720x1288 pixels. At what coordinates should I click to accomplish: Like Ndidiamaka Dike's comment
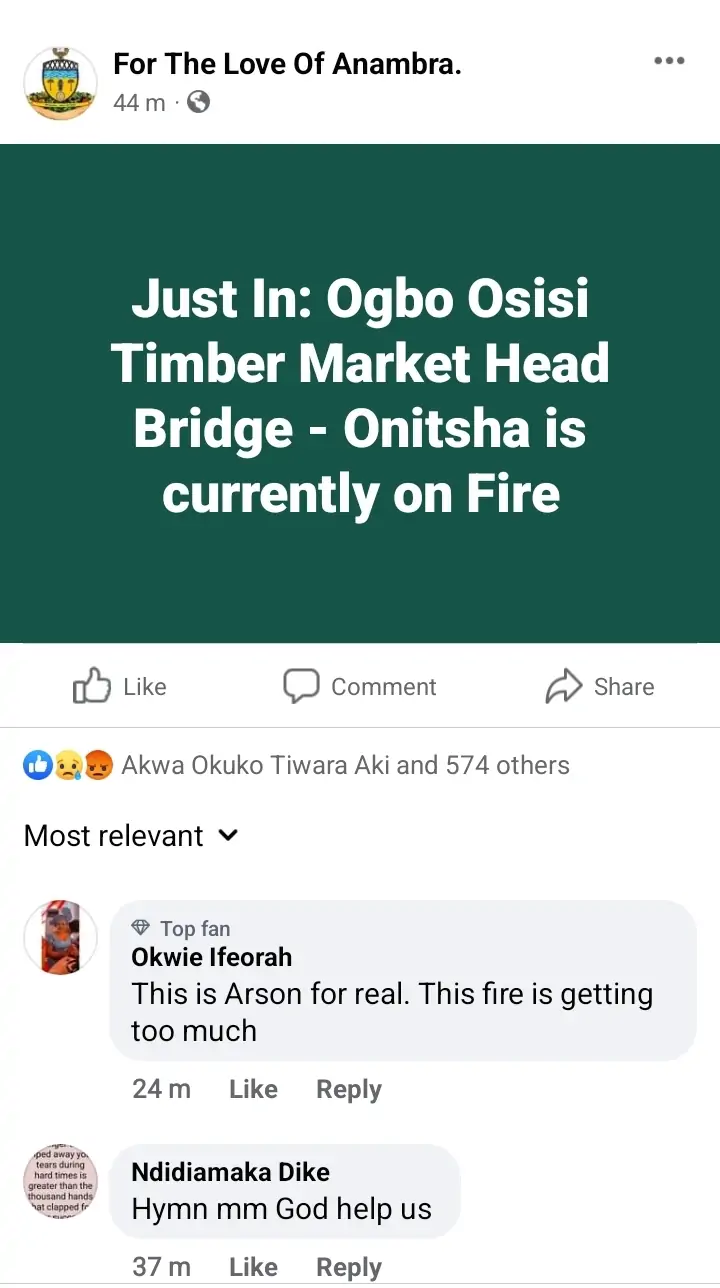253,1267
